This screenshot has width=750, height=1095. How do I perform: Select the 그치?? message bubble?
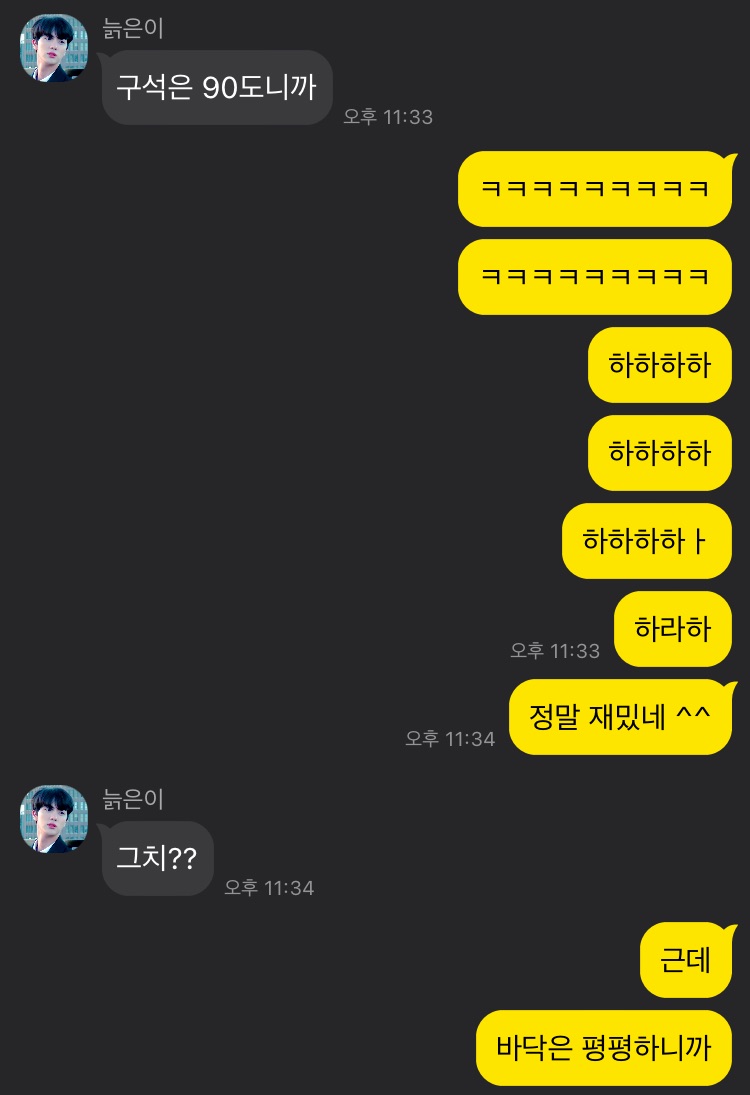tap(157, 858)
